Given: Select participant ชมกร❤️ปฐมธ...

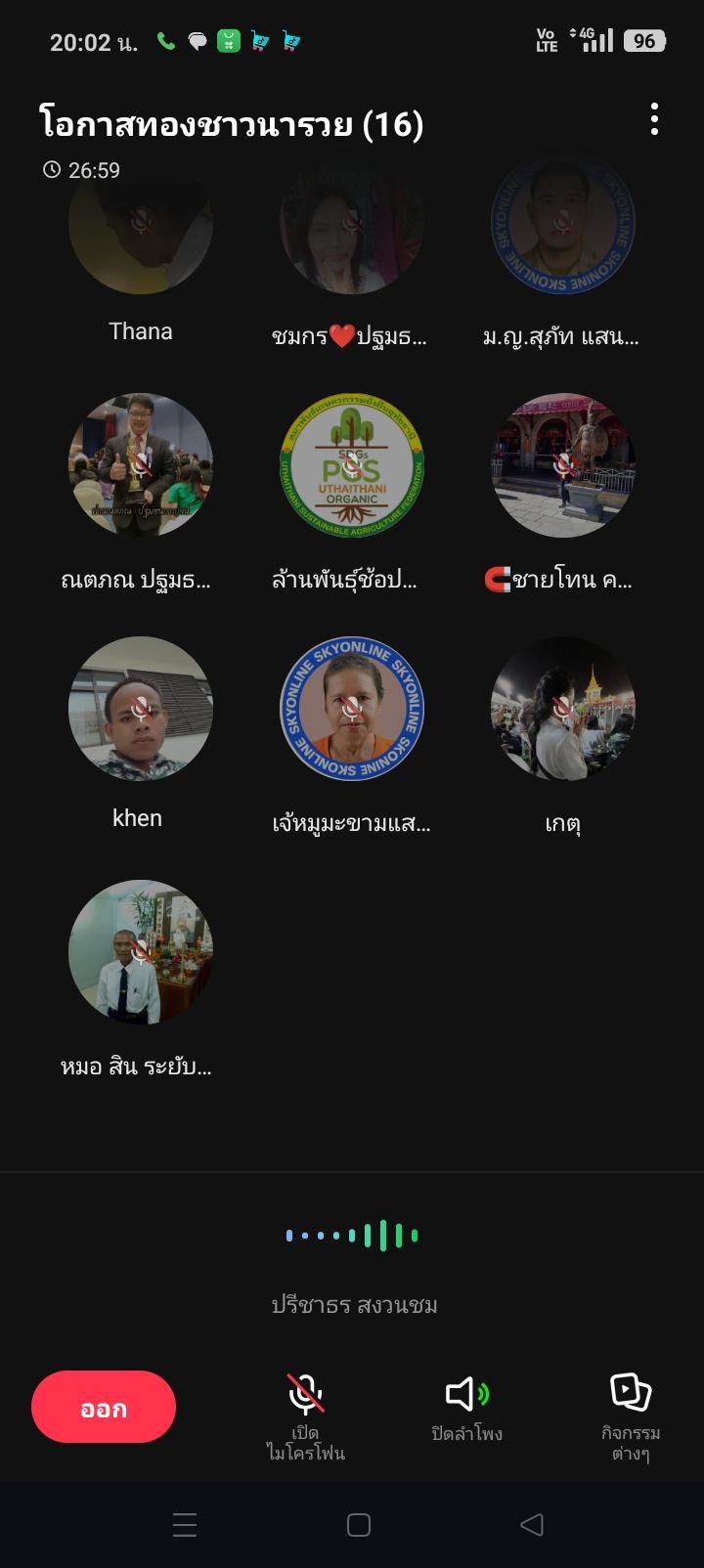Looking at the screenshot, I should (x=352, y=235).
